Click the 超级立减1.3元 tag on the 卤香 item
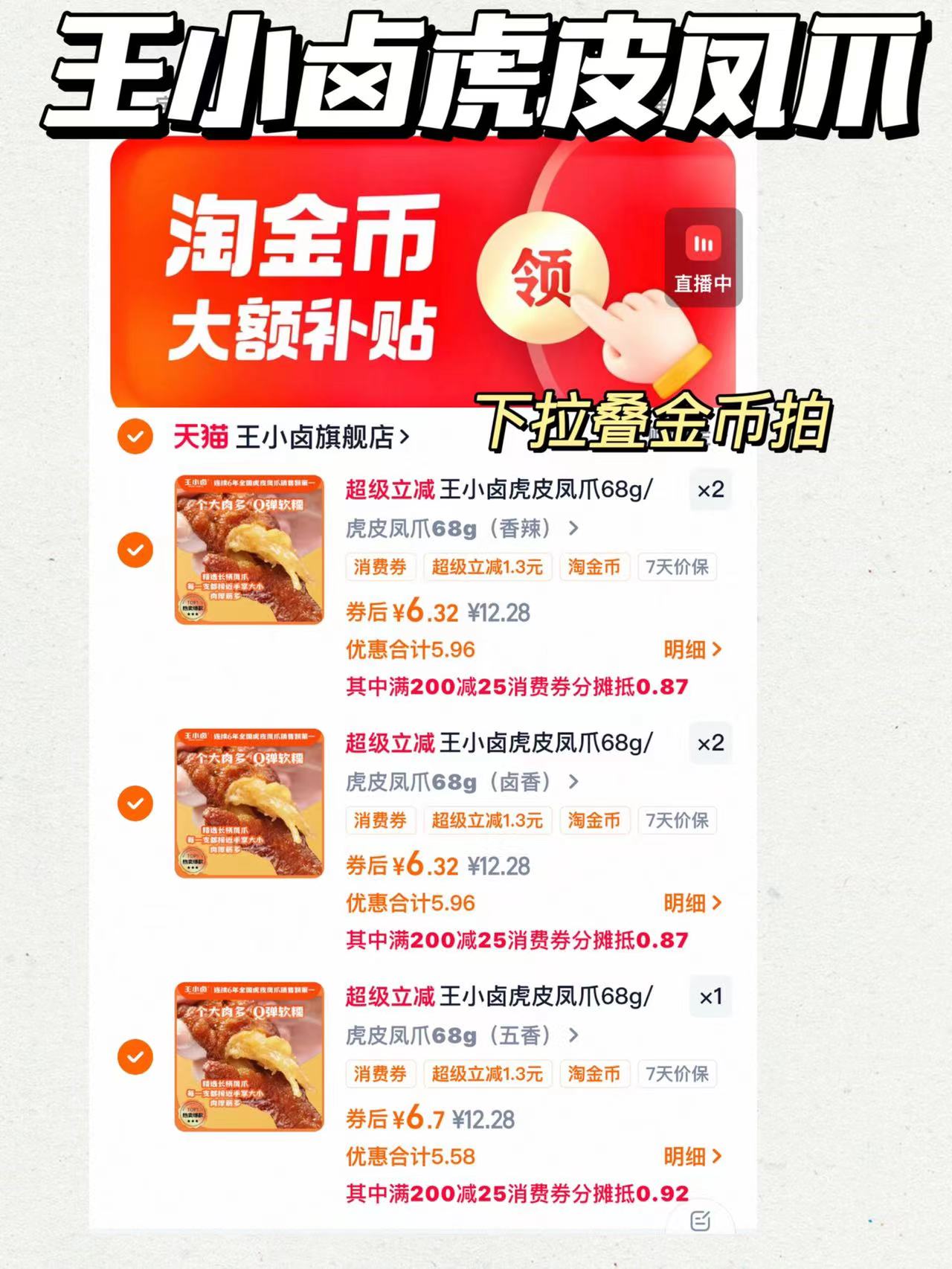Image resolution: width=952 pixels, height=1269 pixels. pyautogui.click(x=487, y=820)
